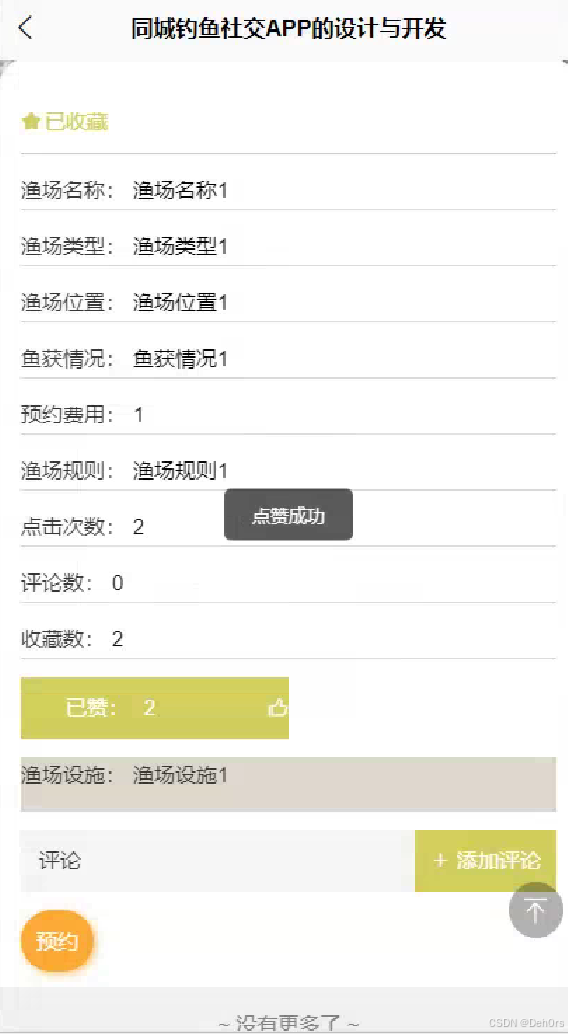
Task: Tap the 已赞 like button
Action: click(155, 708)
